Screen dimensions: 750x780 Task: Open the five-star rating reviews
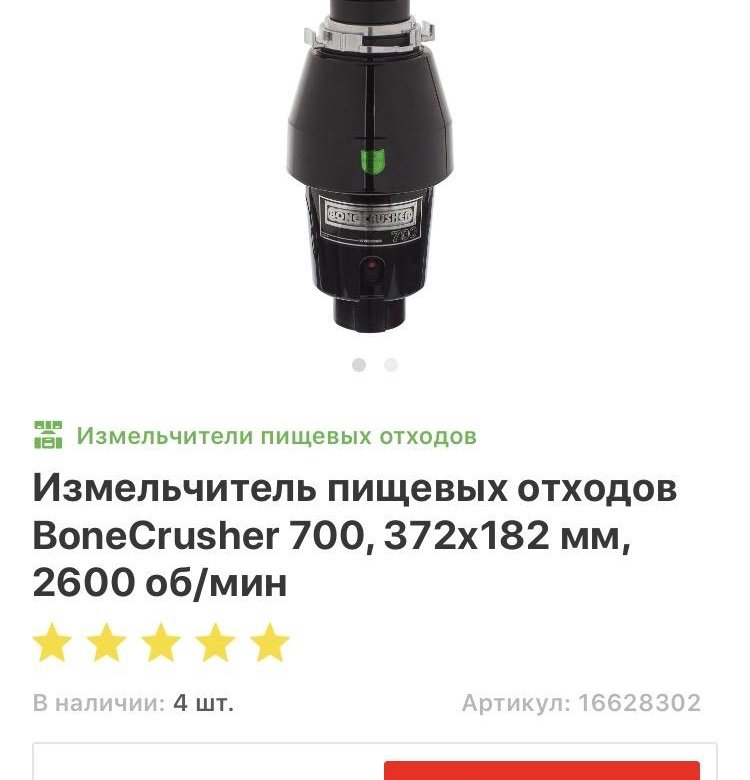[x=161, y=644]
